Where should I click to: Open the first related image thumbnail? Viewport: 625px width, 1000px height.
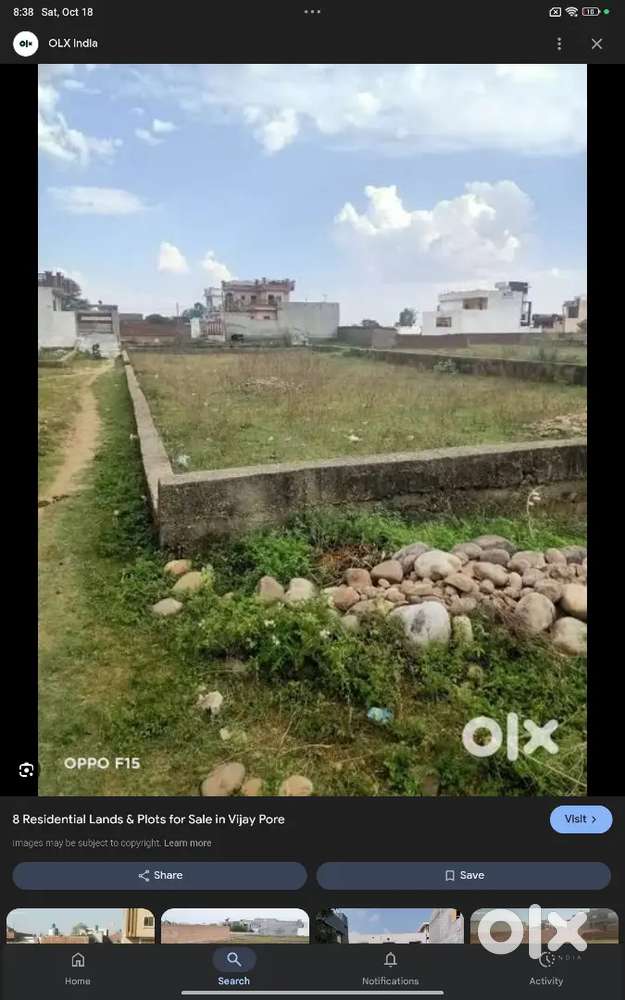(x=81, y=925)
